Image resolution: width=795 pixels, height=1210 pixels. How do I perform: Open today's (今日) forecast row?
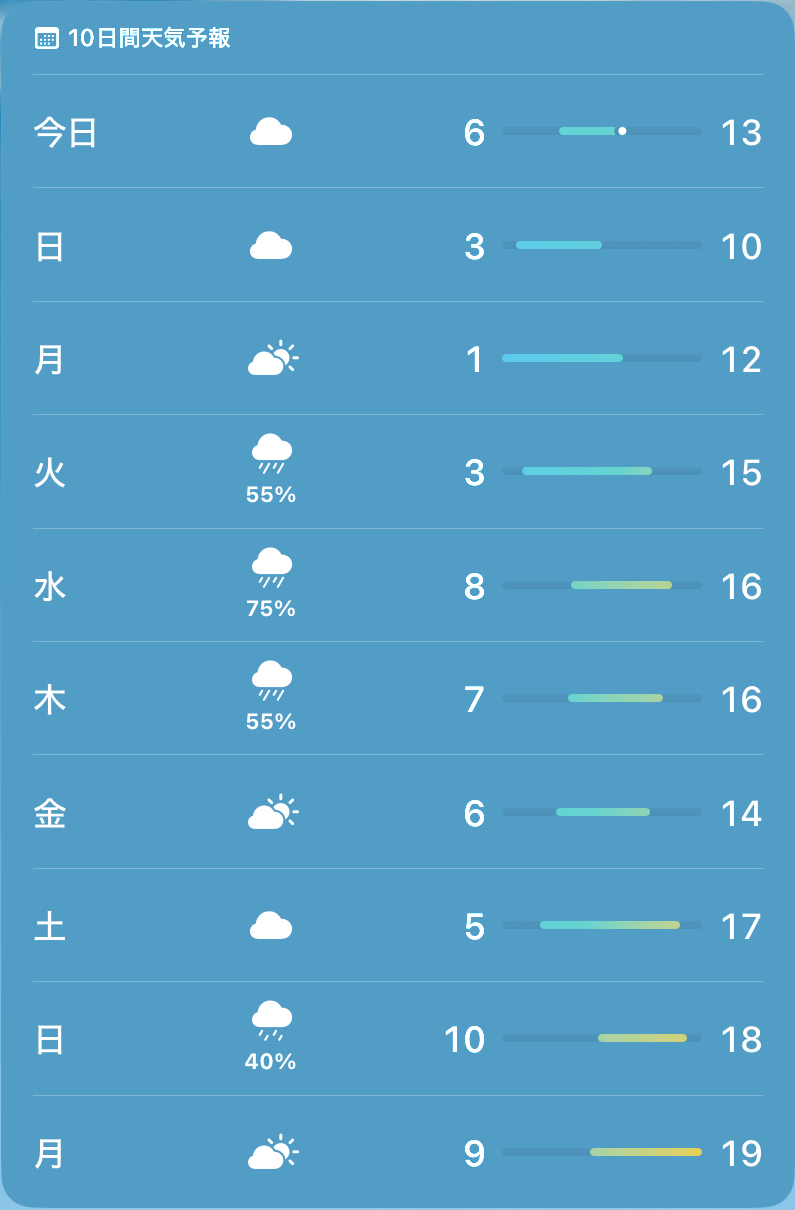tap(397, 131)
